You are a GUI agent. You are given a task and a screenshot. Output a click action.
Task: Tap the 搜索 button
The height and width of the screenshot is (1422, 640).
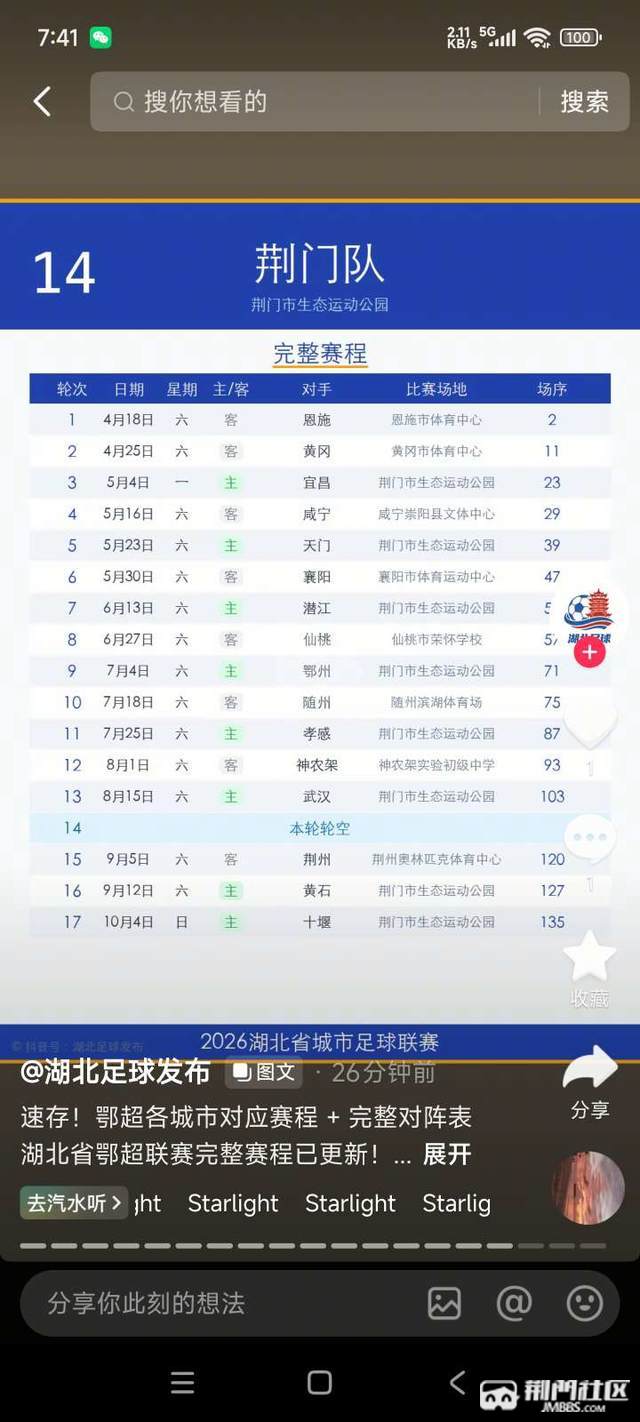tap(584, 101)
